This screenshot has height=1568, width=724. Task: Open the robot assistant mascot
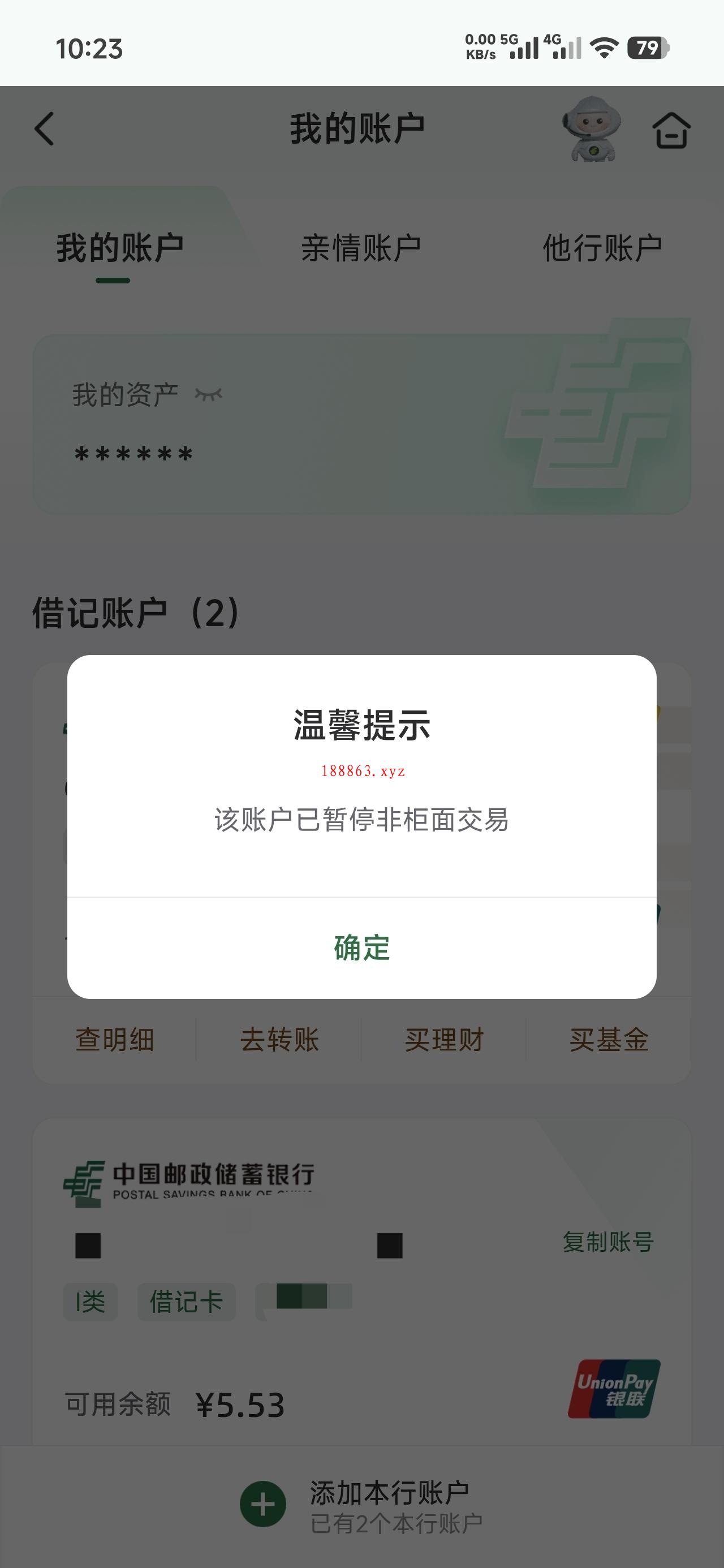point(591,128)
